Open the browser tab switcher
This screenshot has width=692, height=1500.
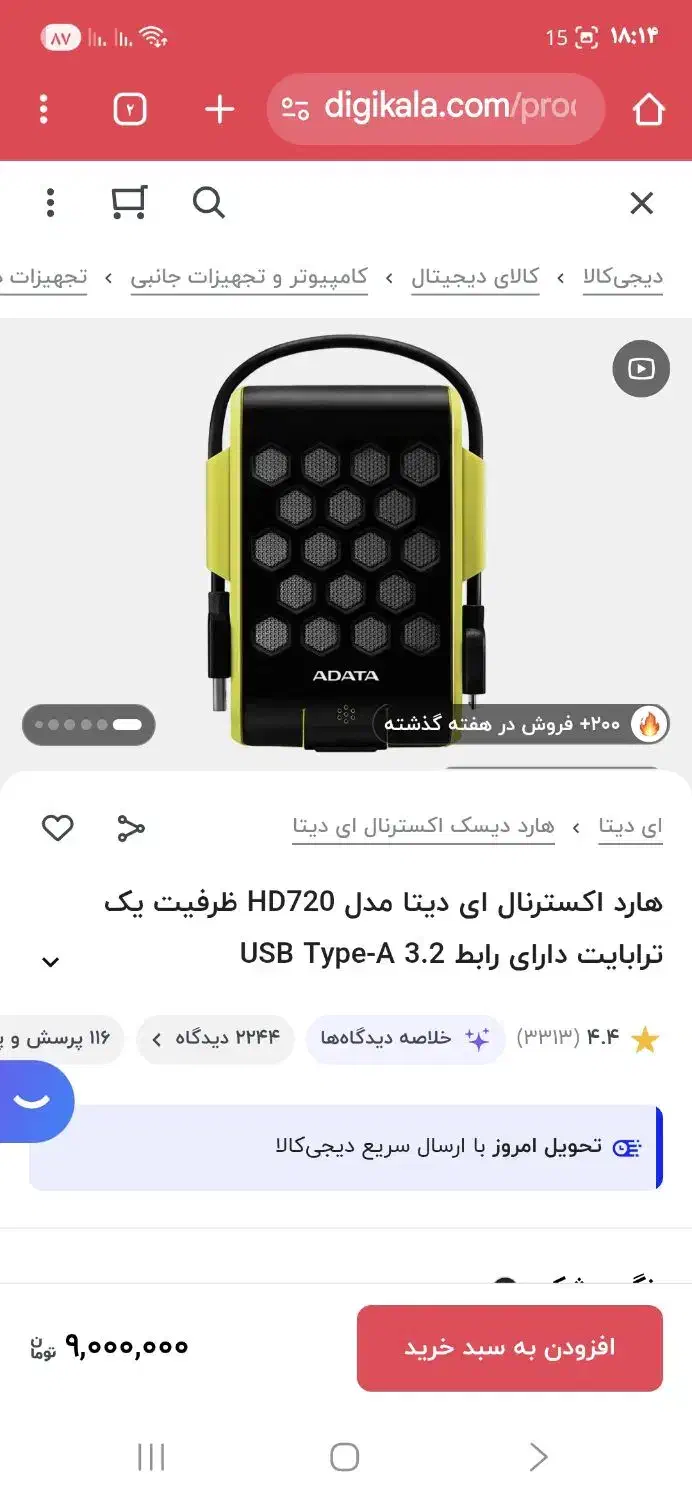click(130, 109)
